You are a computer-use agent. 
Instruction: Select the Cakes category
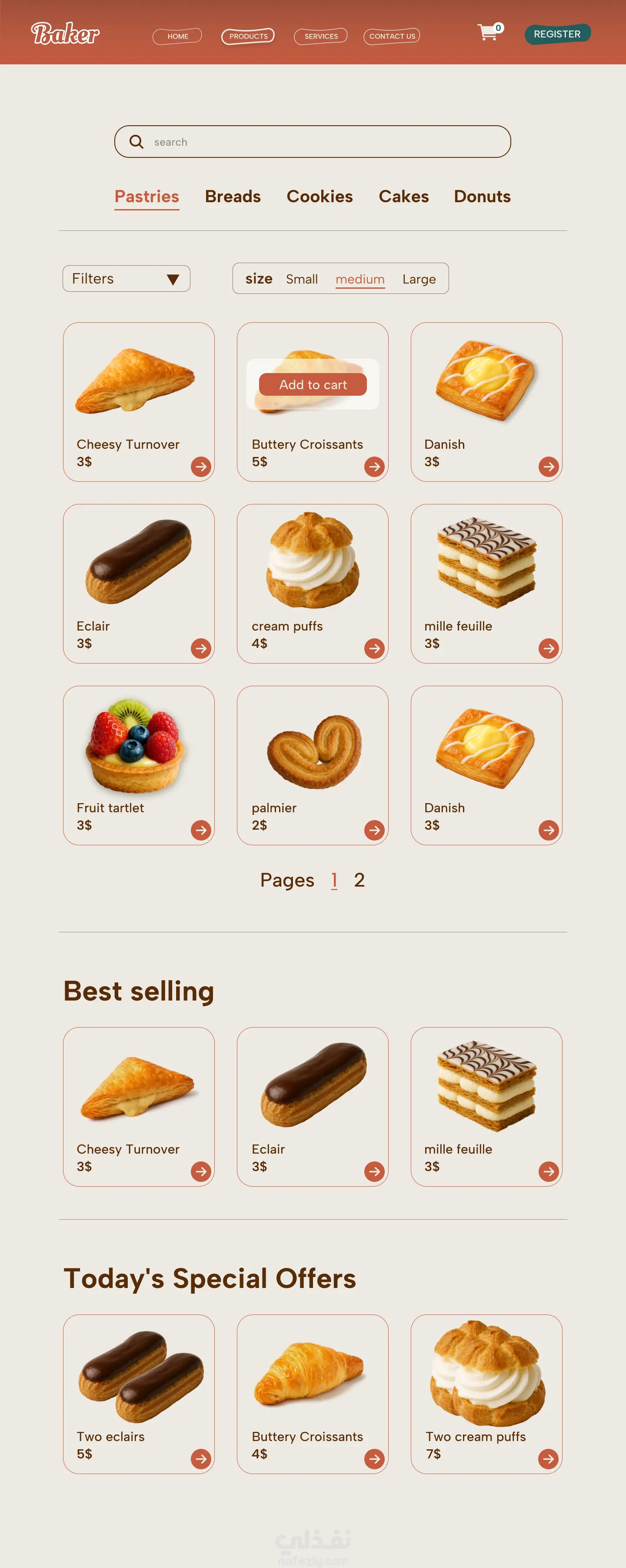pos(403,197)
